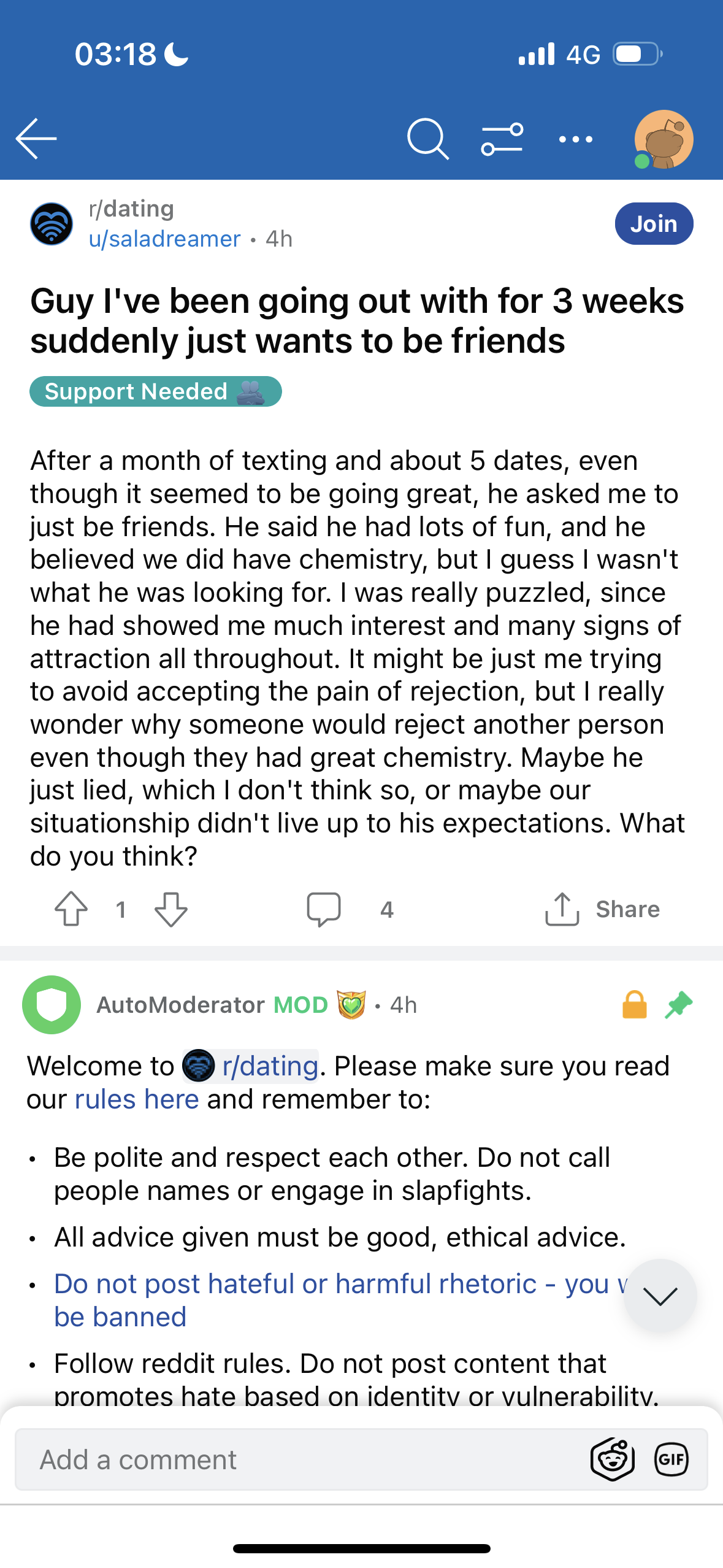Open the three-dot overflow menu
Viewport: 723px width, 1568px height.
coord(576,139)
